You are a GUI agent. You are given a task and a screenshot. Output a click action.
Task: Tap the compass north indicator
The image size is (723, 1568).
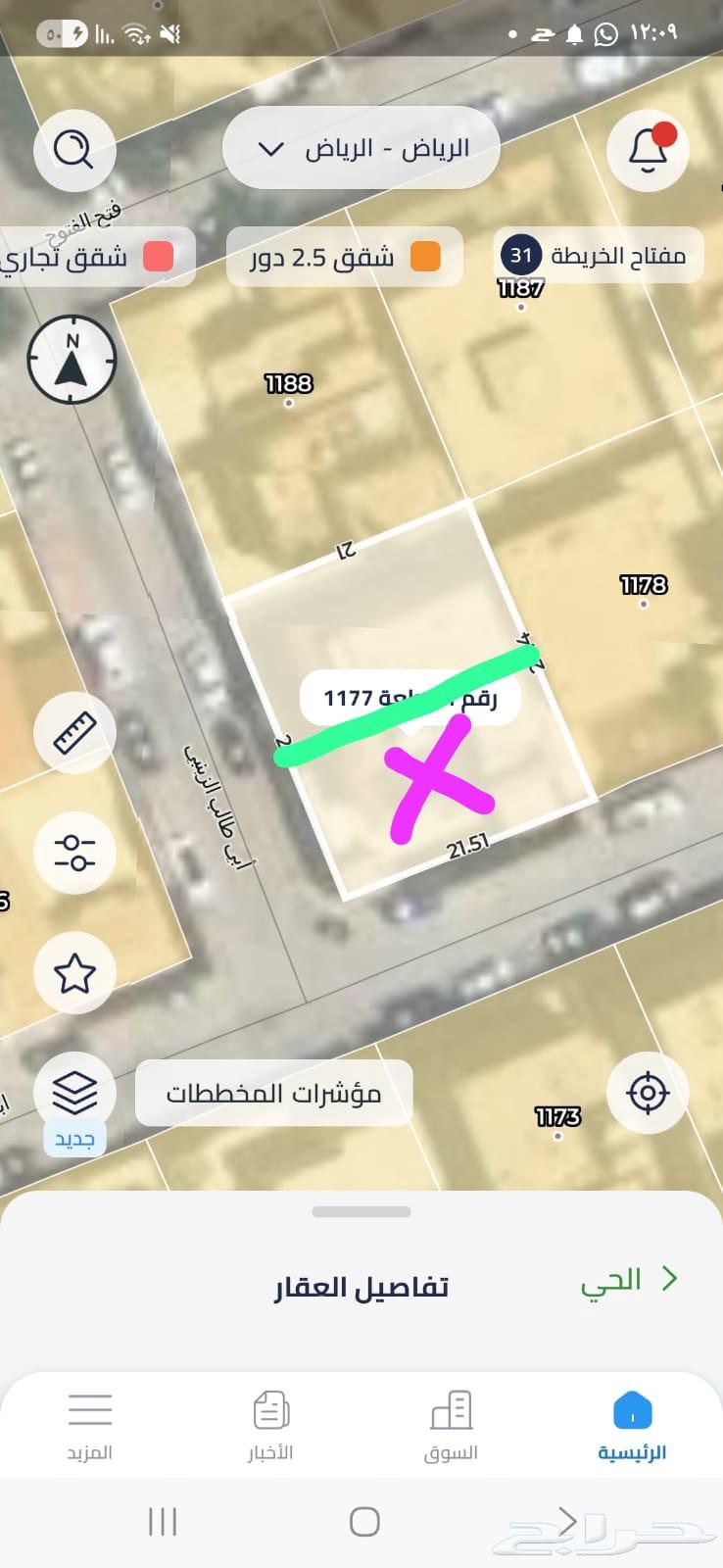tap(70, 360)
